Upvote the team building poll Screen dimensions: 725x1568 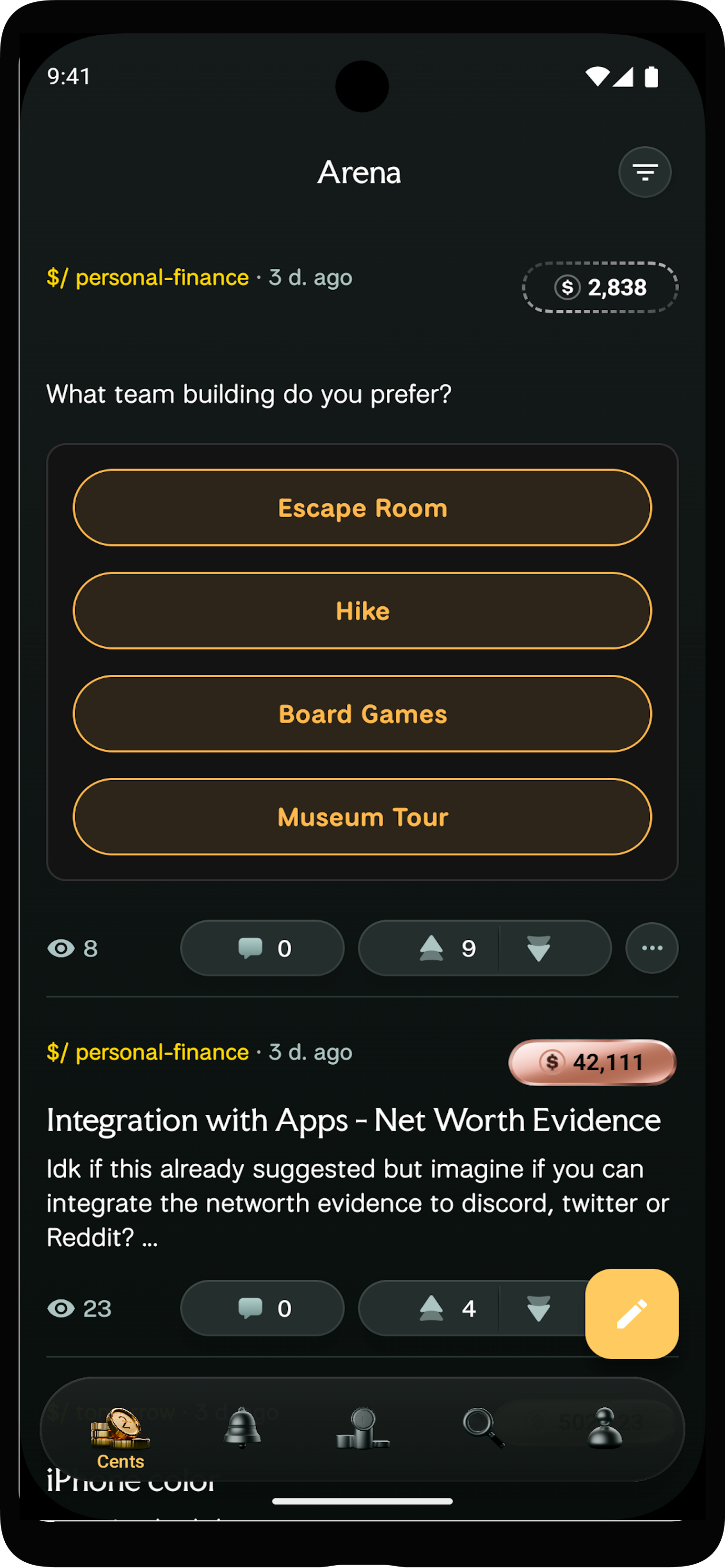pos(431,948)
